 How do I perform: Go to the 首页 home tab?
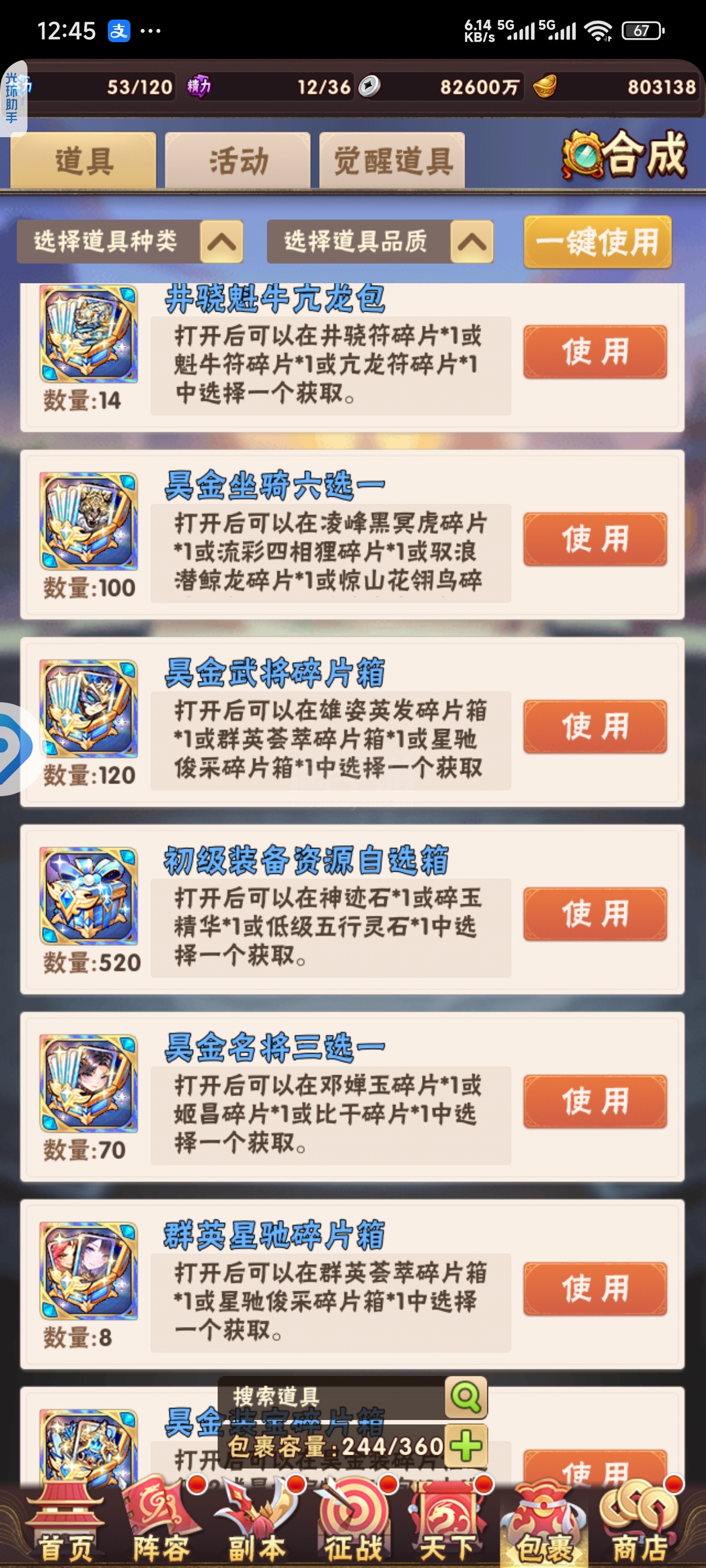click(x=66, y=1523)
